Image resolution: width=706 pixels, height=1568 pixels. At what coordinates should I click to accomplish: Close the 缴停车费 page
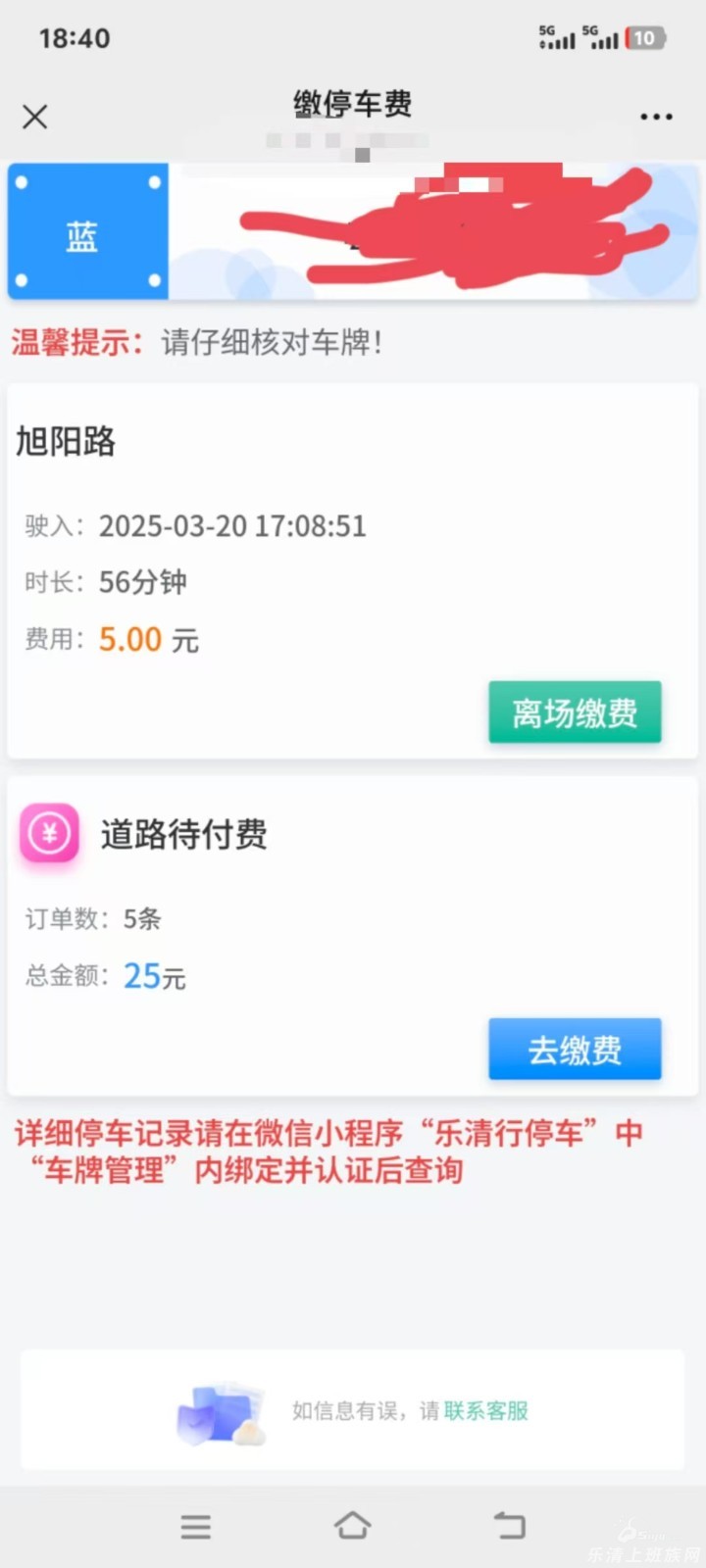35,118
